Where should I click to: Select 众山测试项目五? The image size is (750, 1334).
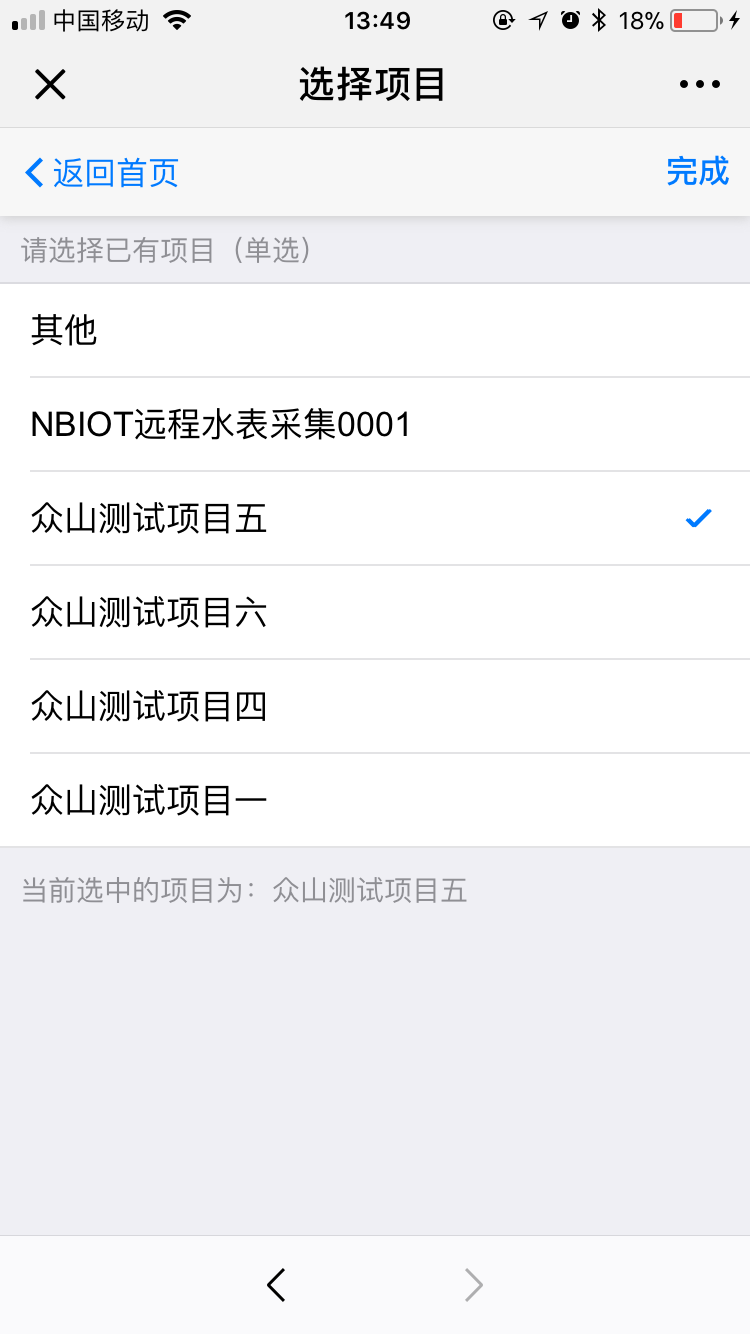click(375, 518)
